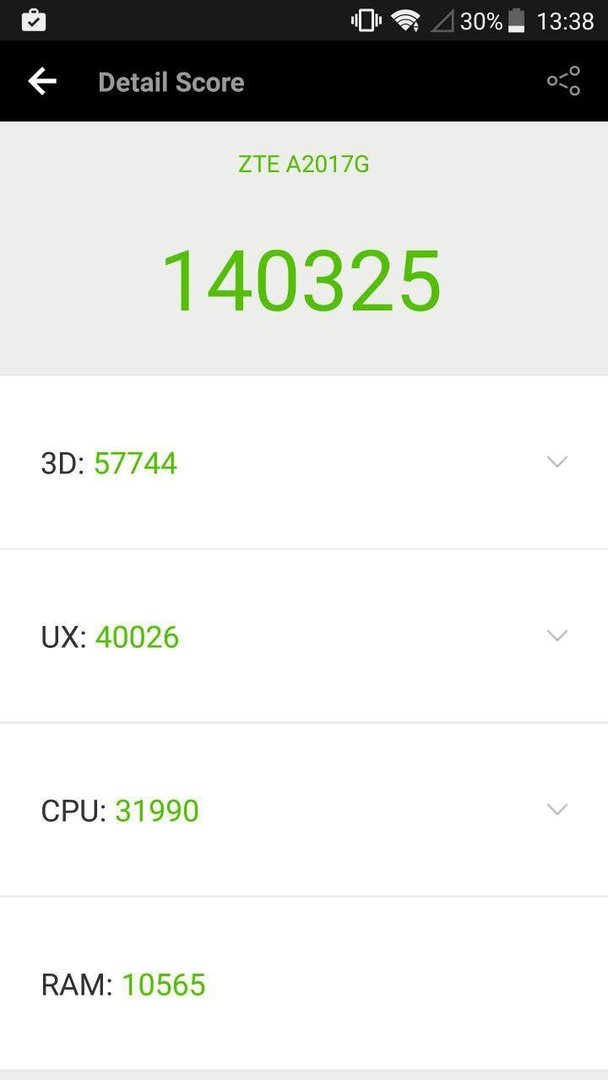Expand the 3D score details
Viewport: 608px width, 1080px height.
click(557, 462)
